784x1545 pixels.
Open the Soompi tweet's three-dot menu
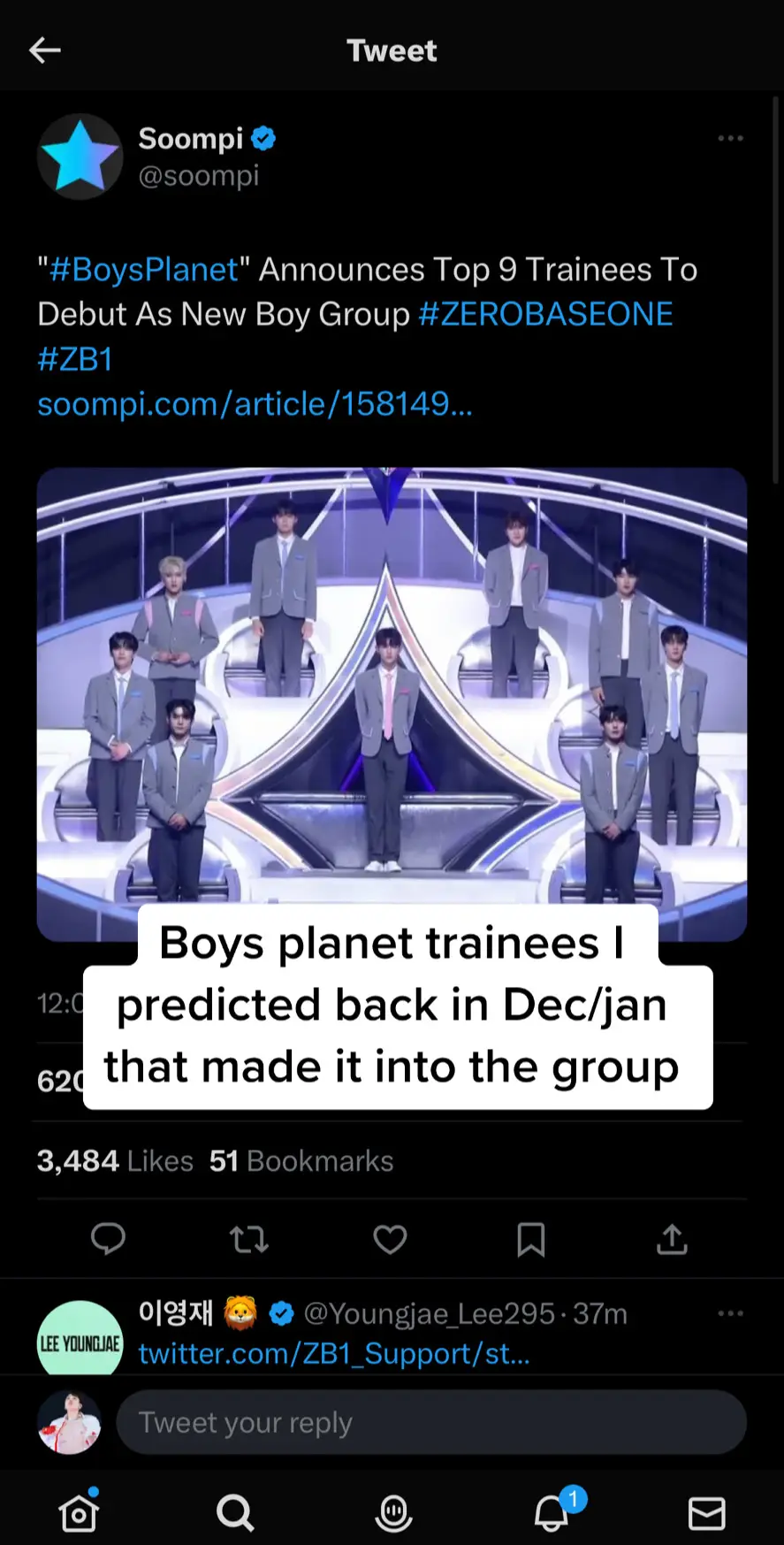coord(730,139)
